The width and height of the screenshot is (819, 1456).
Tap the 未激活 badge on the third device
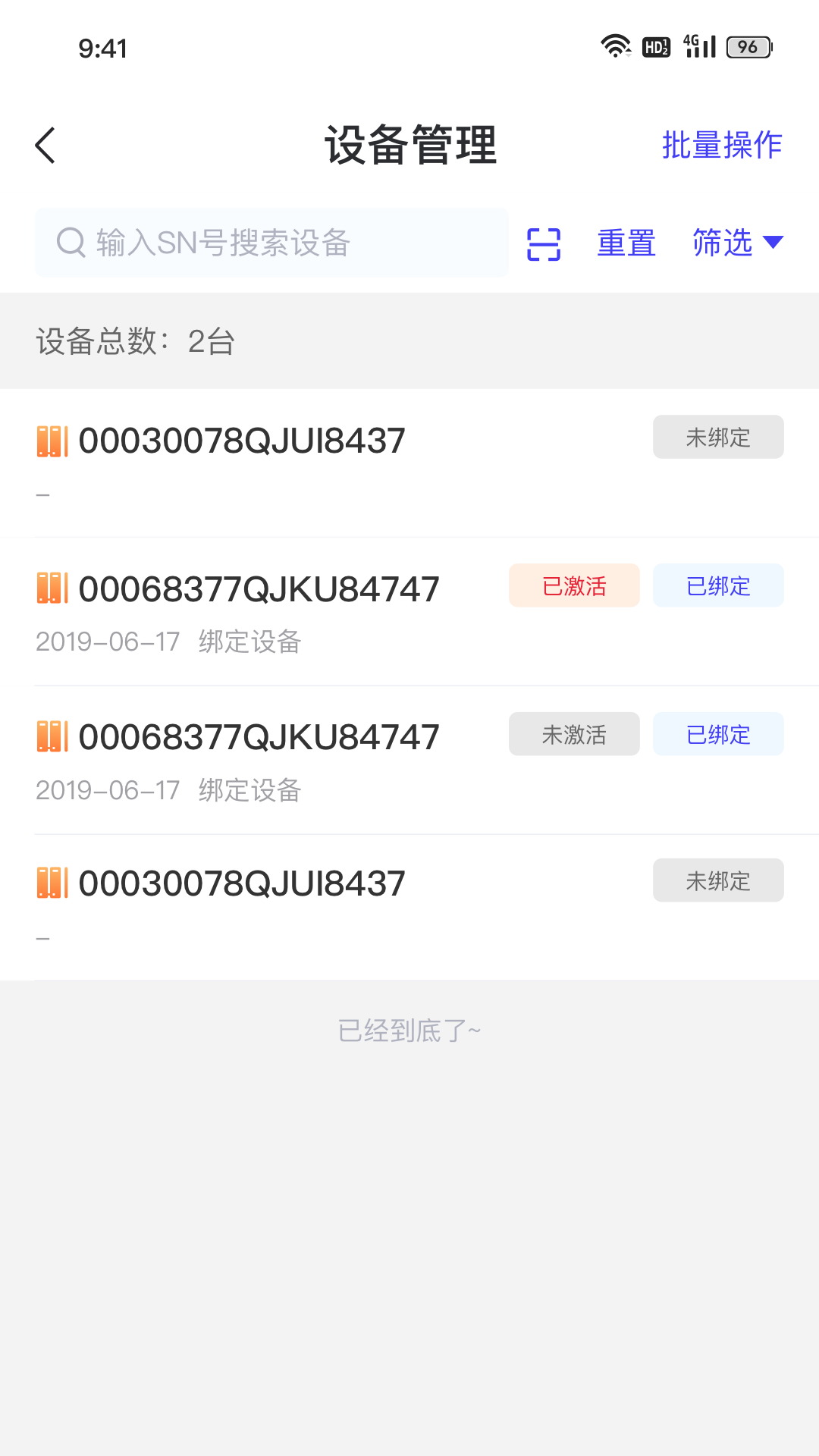tap(574, 733)
